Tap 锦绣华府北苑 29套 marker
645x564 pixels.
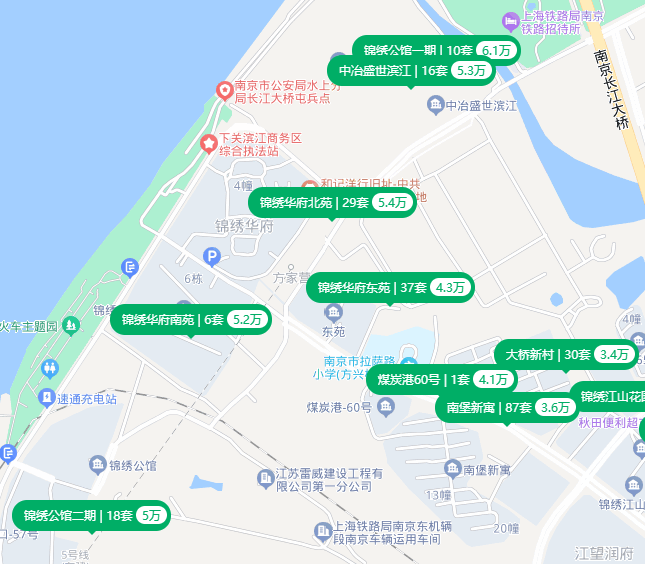click(x=333, y=203)
